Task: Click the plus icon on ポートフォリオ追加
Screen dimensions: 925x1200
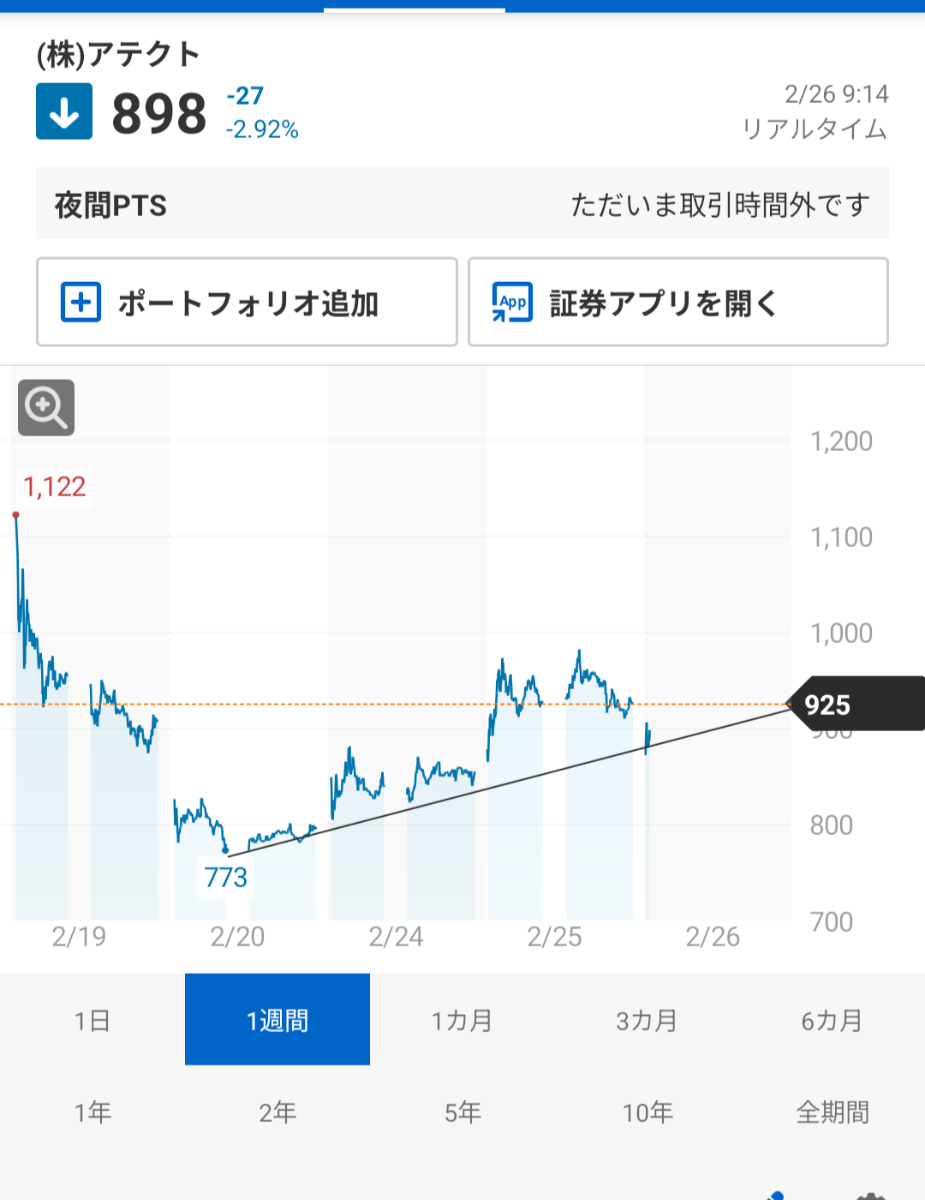Action: 80,302
